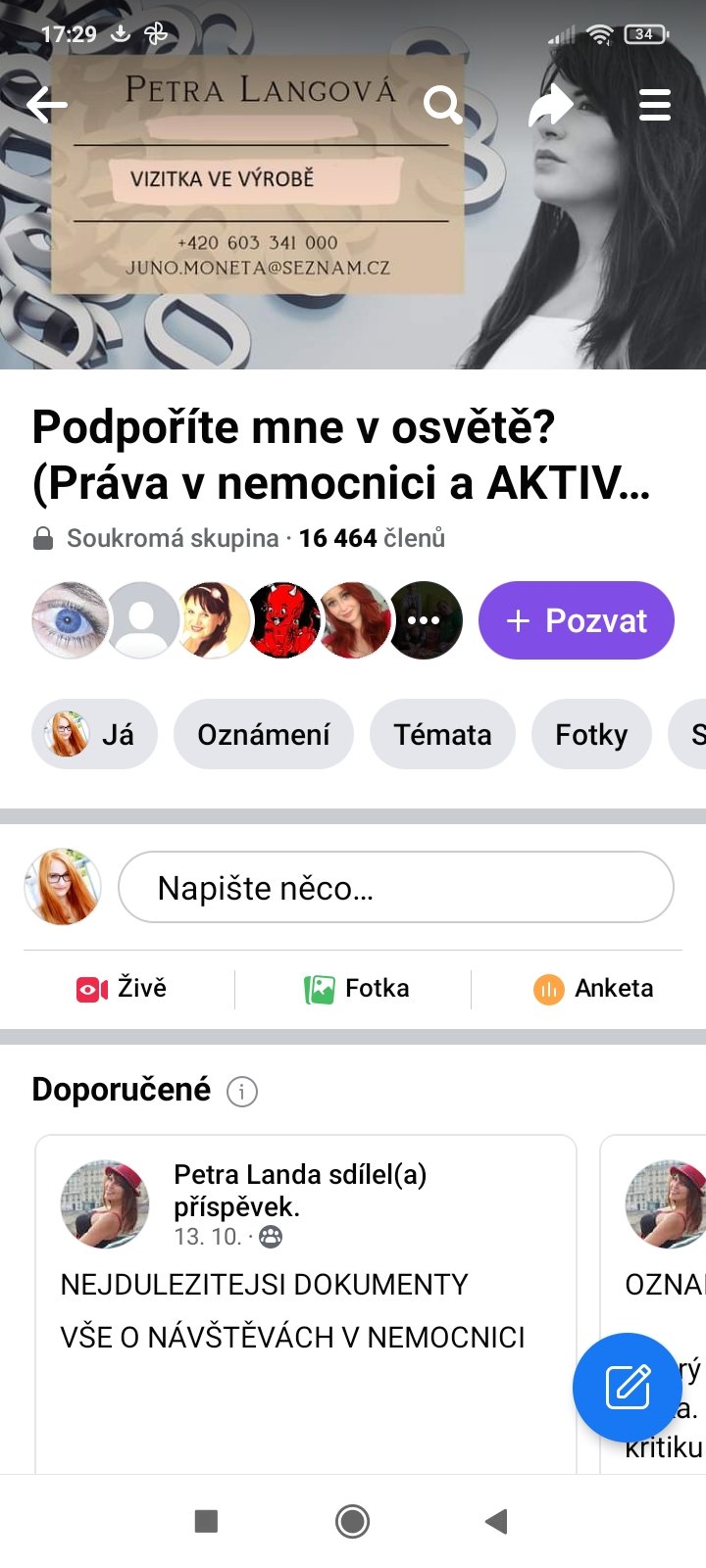Image resolution: width=706 pixels, height=1568 pixels.
Task: Go back with the top-left arrow
Action: point(47,104)
